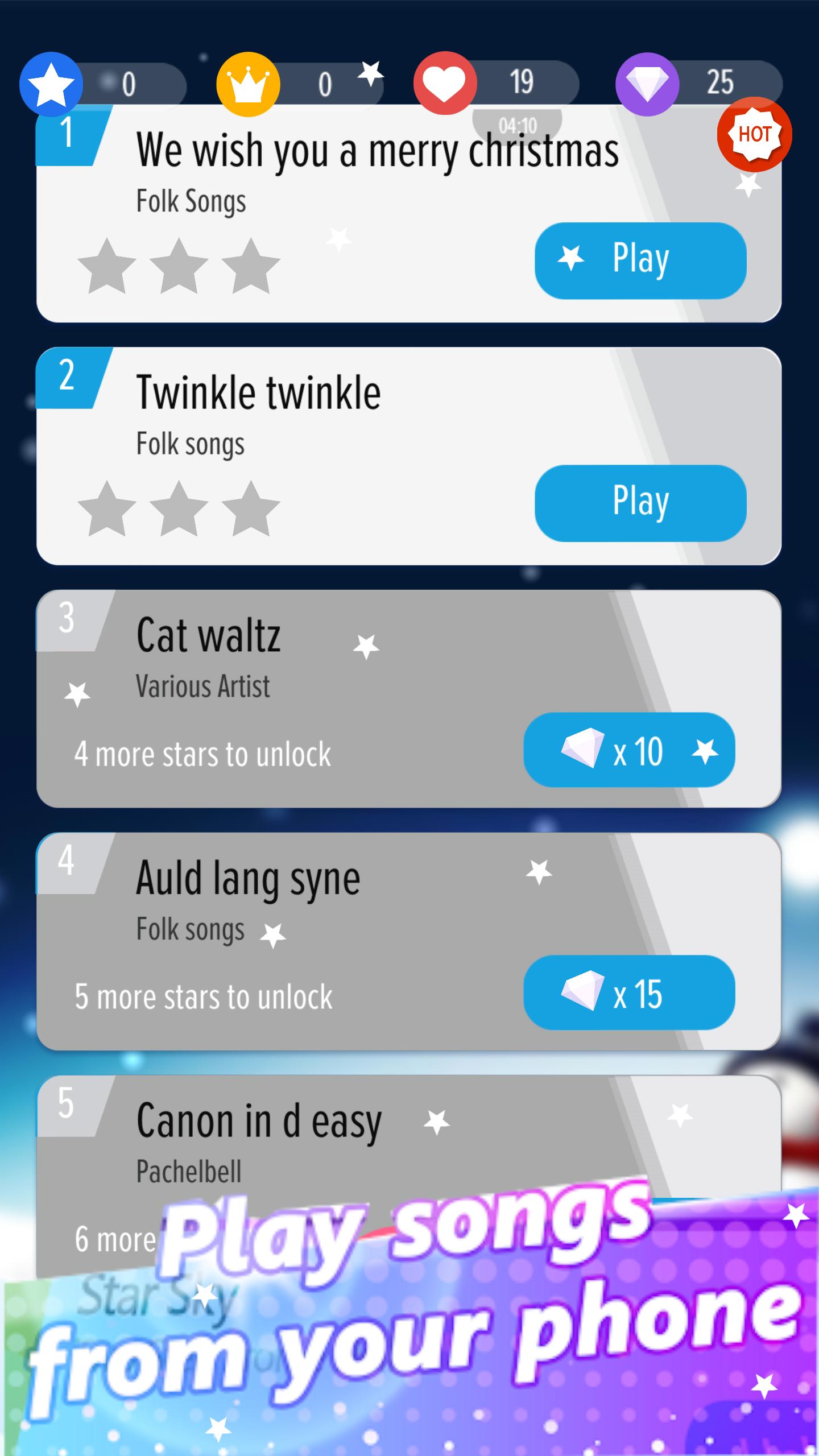Tap the blue star icon

(51, 84)
